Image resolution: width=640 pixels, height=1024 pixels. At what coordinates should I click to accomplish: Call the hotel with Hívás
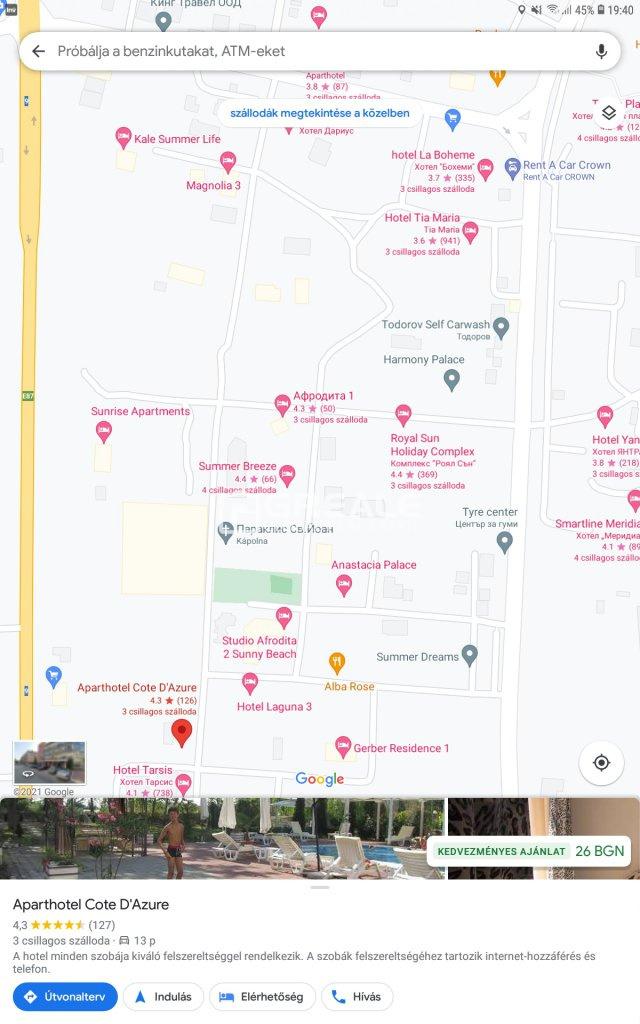(x=357, y=997)
